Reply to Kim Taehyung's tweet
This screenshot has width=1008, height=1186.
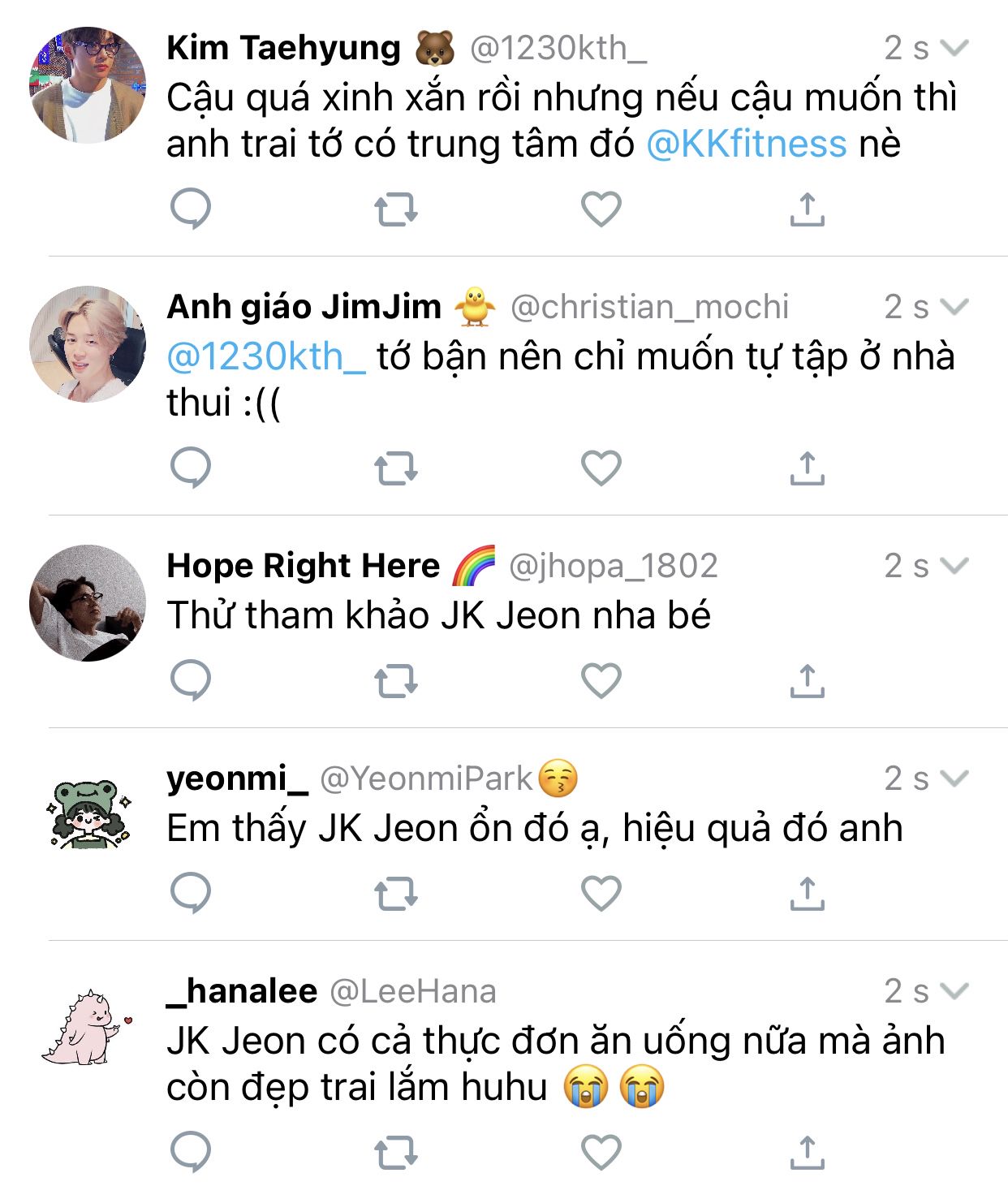(191, 209)
